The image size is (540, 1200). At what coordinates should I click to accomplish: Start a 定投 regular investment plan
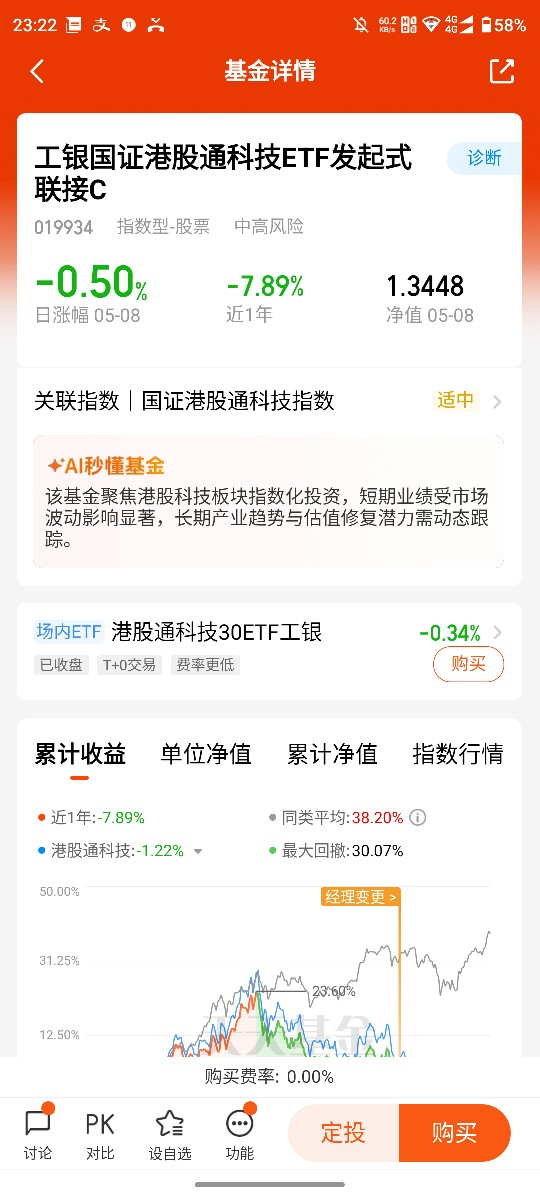(x=343, y=1133)
